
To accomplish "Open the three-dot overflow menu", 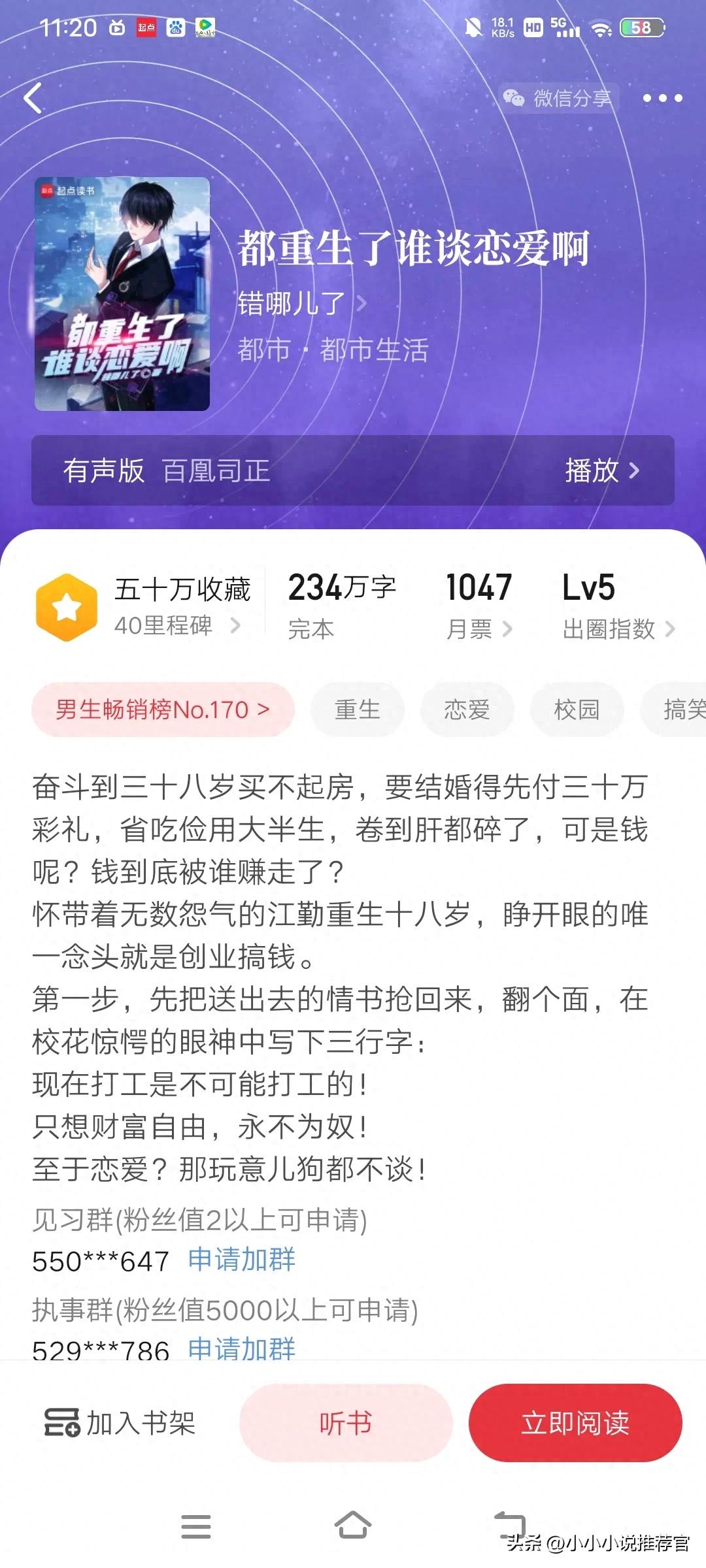I will 662,98.
